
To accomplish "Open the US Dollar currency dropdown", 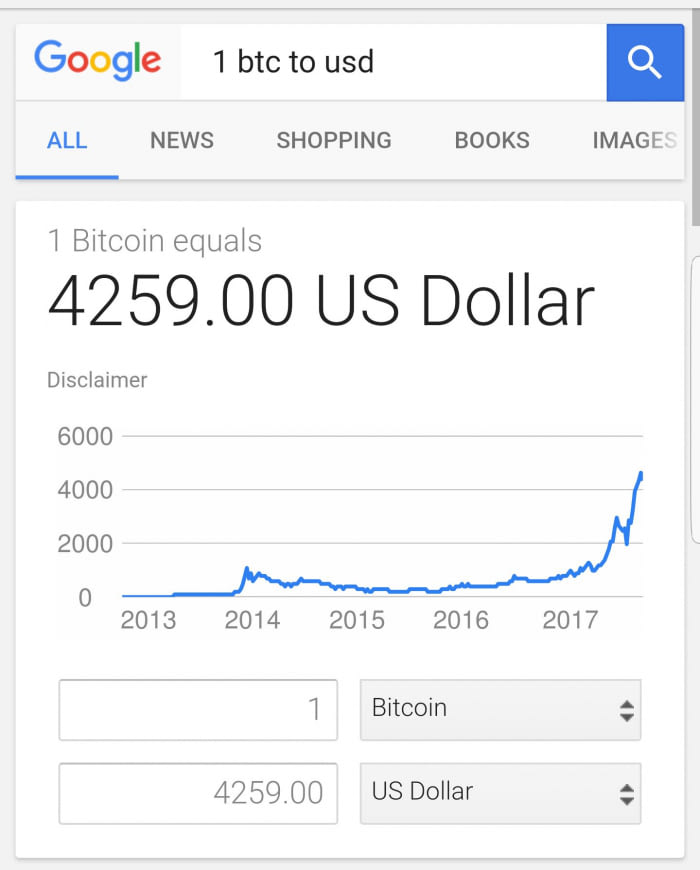I will [x=500, y=793].
